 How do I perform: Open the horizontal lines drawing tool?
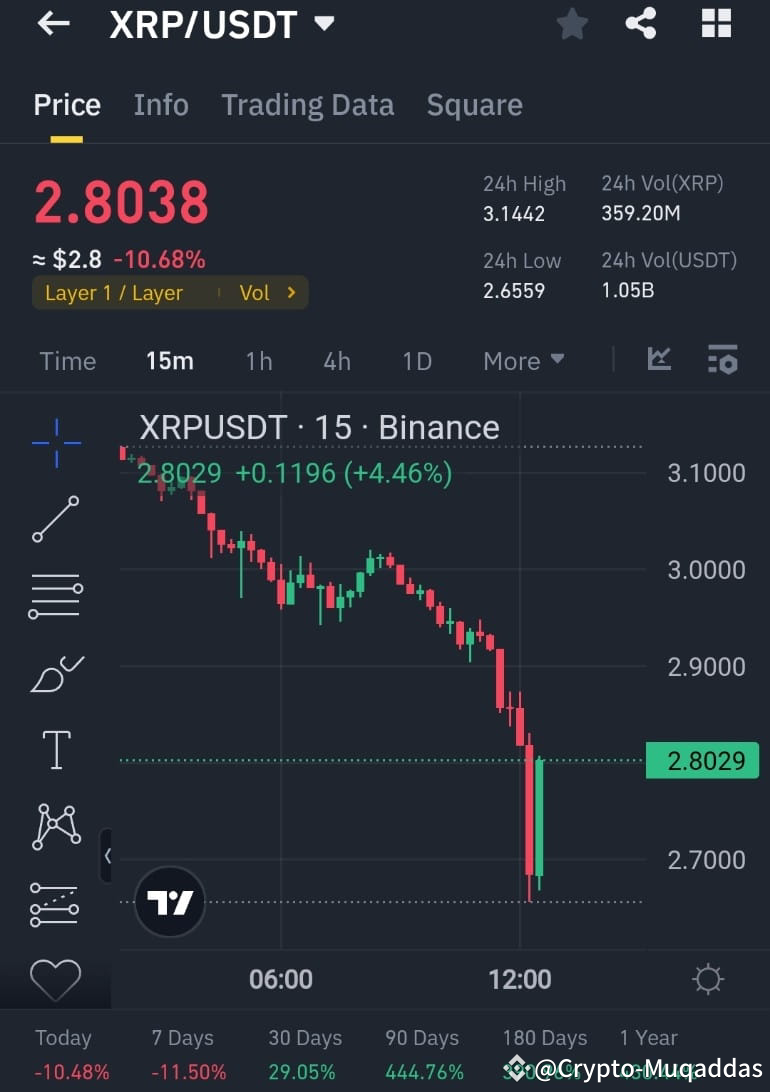55,595
